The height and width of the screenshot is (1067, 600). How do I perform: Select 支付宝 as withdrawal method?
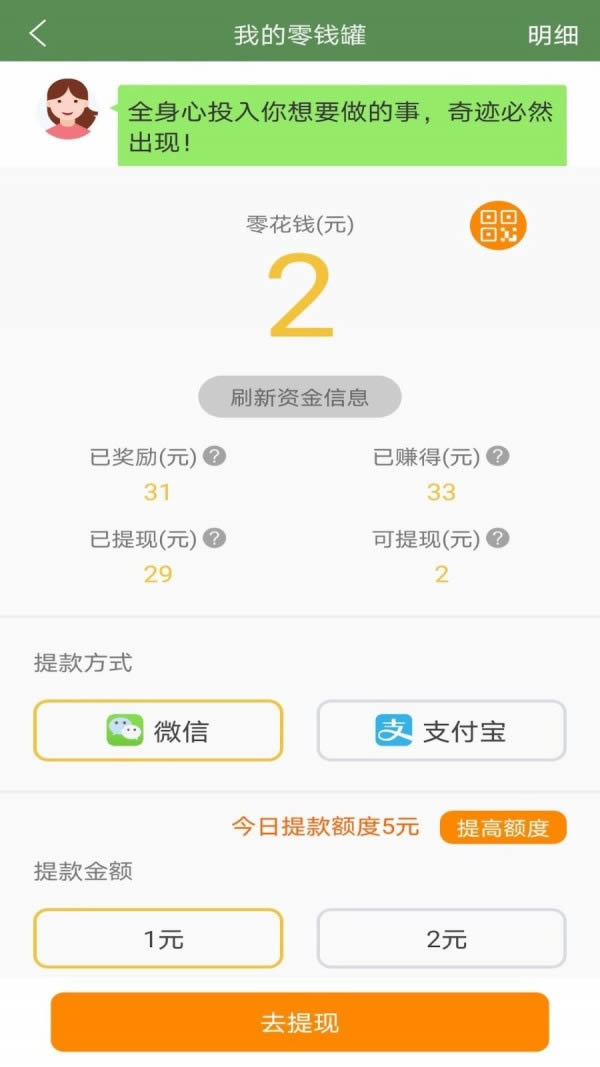click(441, 730)
